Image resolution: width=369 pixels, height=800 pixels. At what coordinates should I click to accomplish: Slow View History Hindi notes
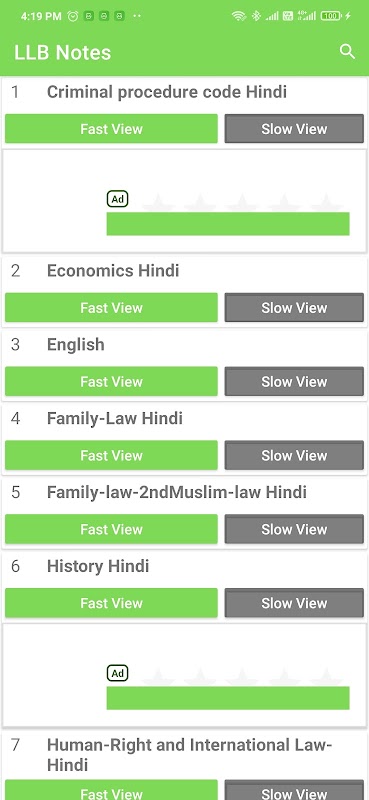pos(294,603)
